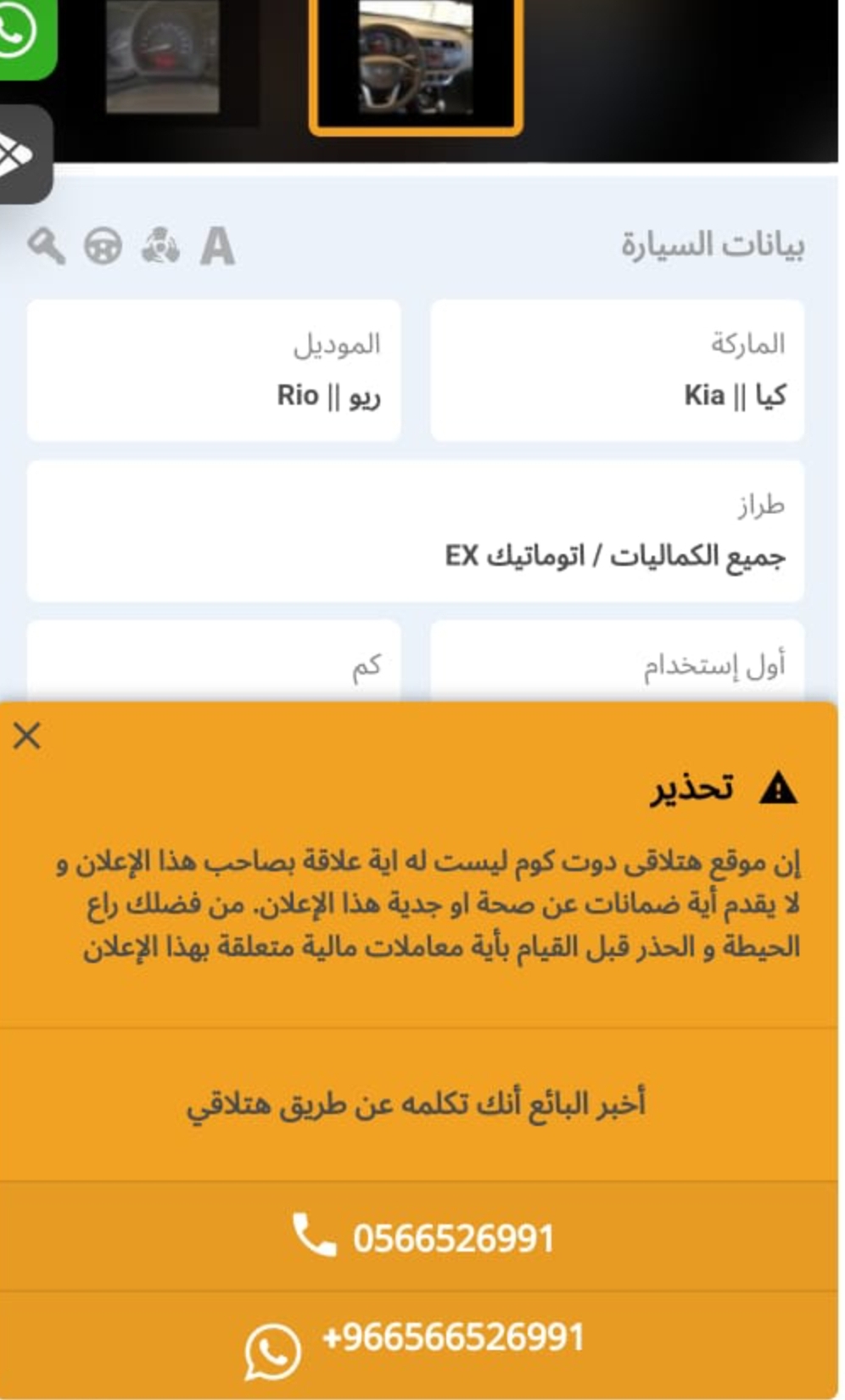Call the seller at 0566526991
The image size is (845, 1400).
click(419, 1237)
